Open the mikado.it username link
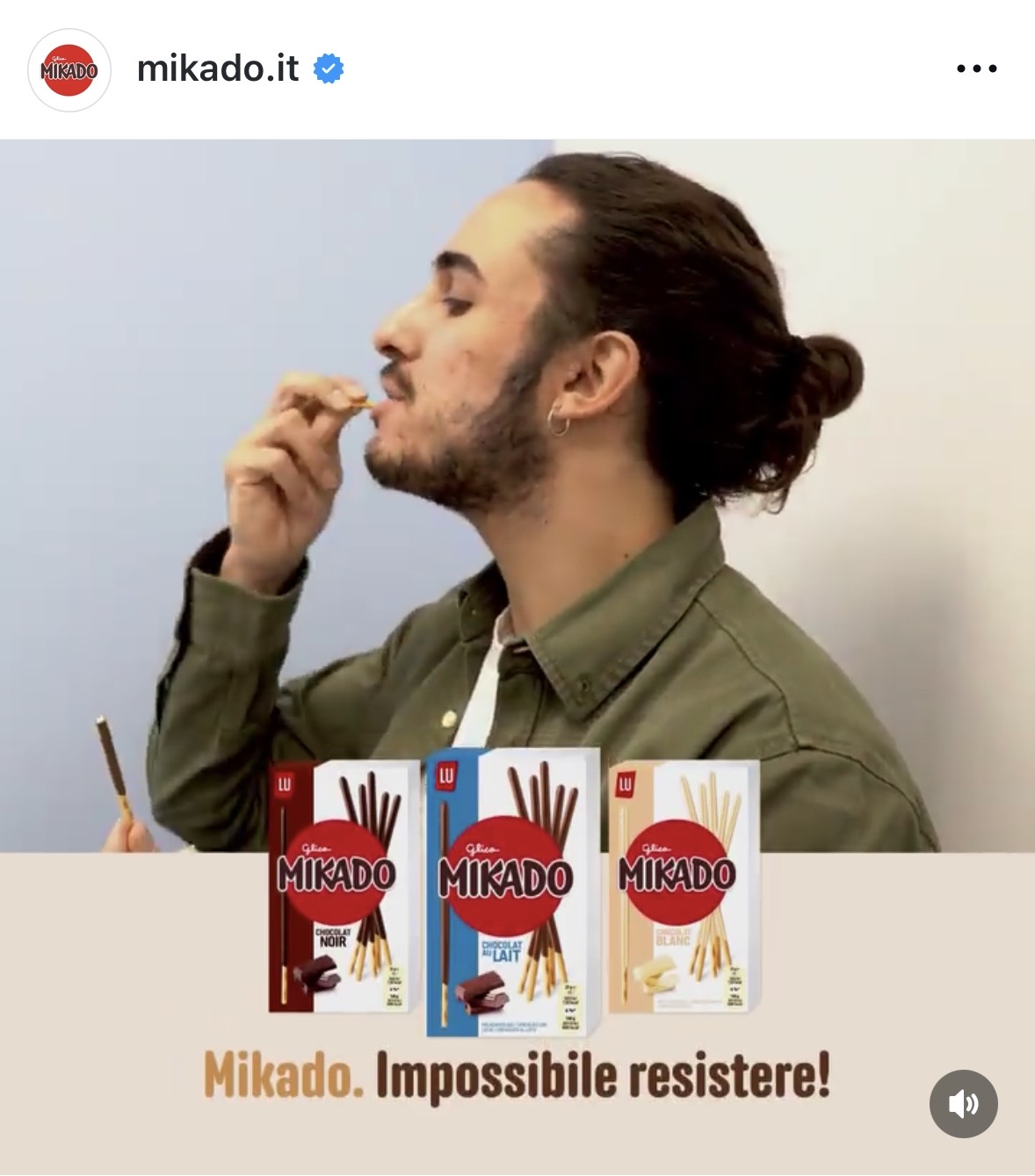The height and width of the screenshot is (1176, 1035). click(218, 69)
